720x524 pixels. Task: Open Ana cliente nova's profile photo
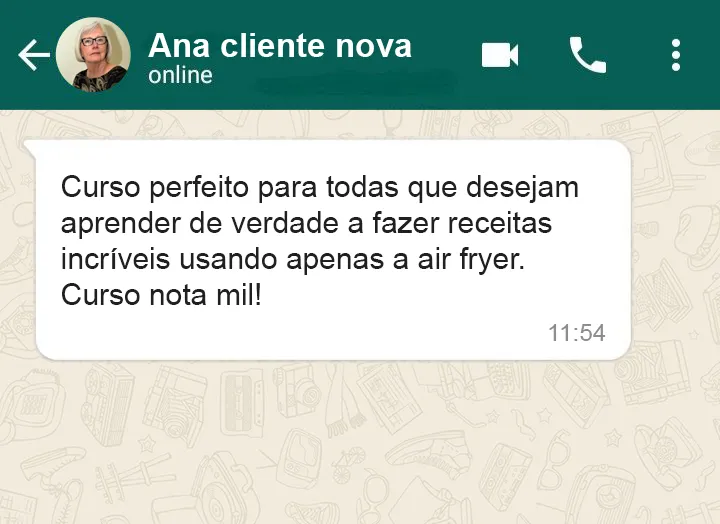click(x=93, y=55)
